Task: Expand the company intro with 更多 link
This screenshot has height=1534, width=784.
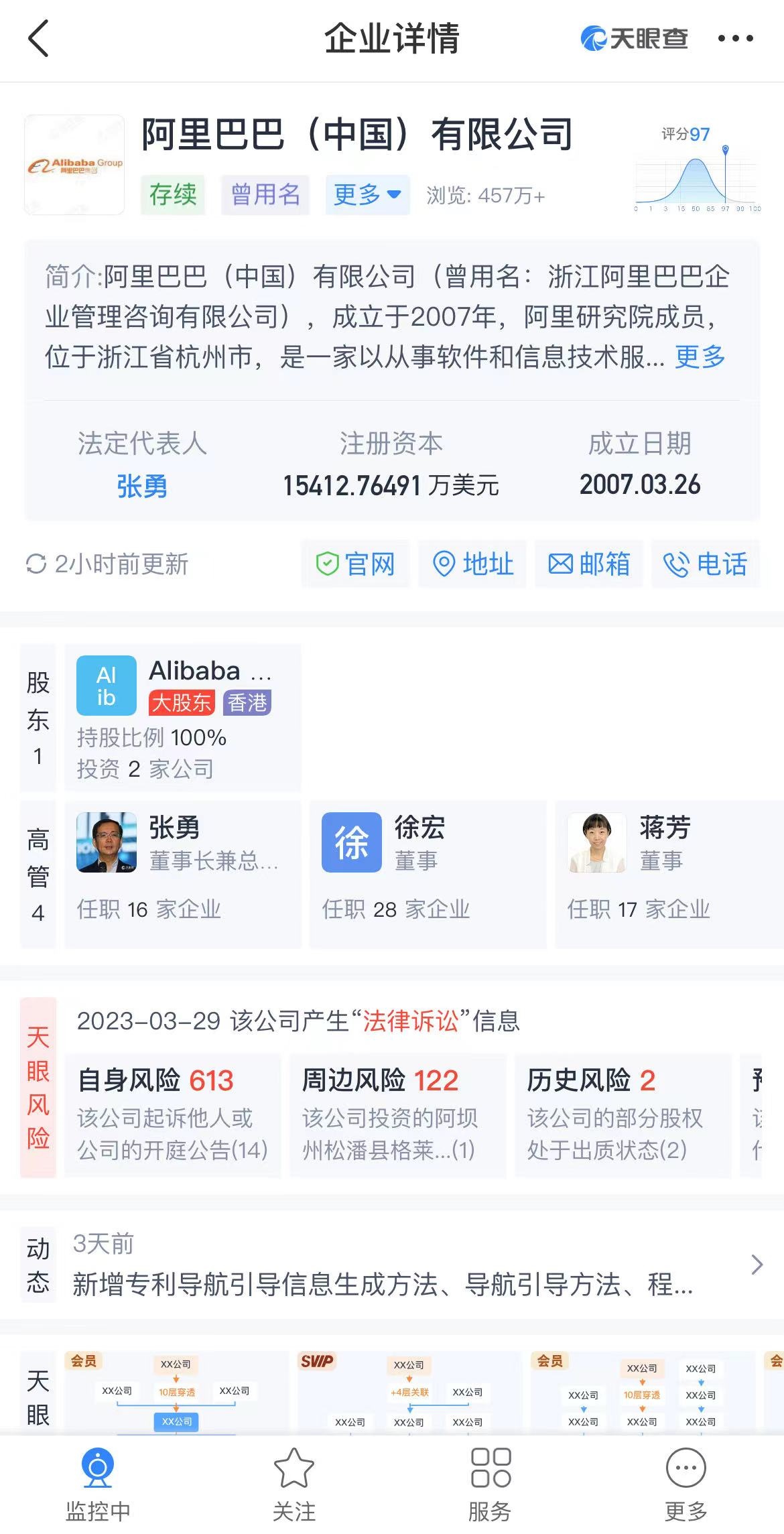Action: (x=700, y=357)
